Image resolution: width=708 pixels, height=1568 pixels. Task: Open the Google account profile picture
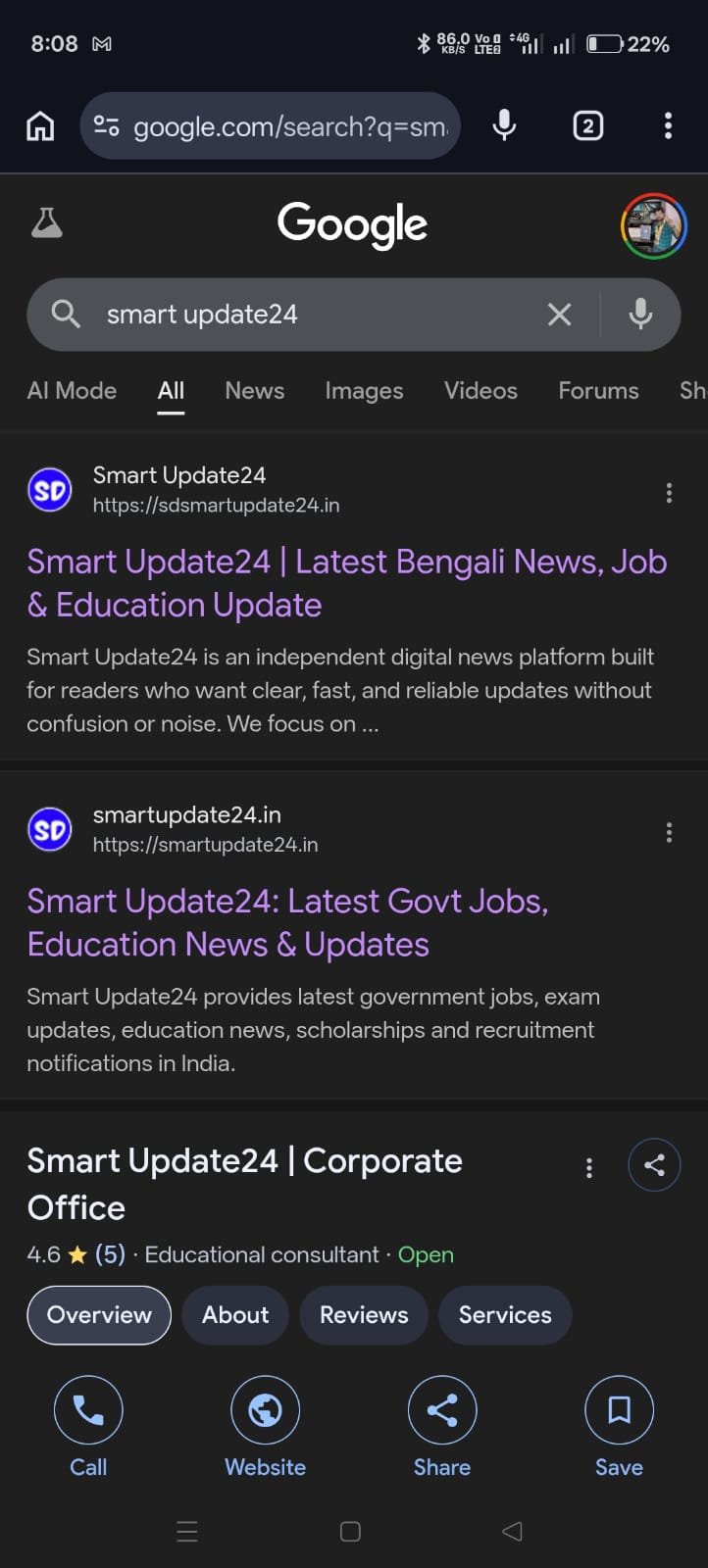(x=653, y=225)
